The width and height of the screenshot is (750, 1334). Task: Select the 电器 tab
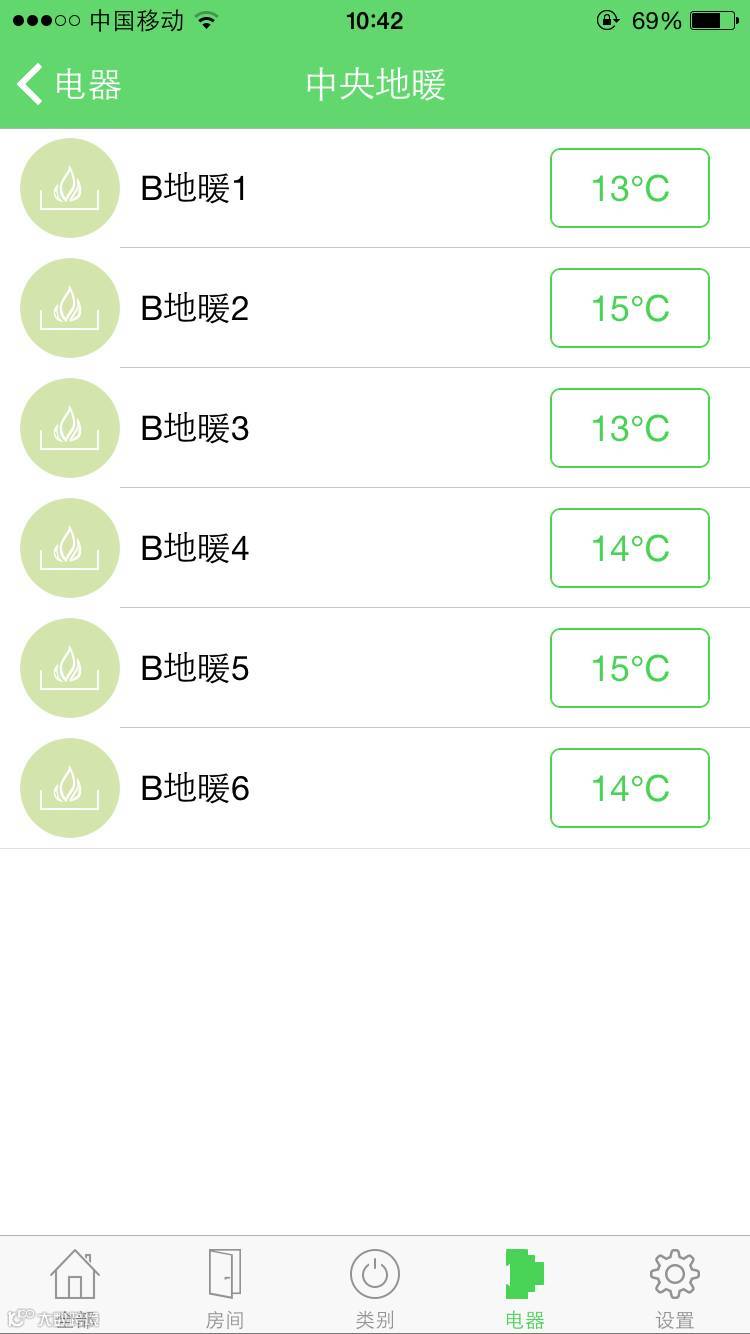click(x=525, y=1287)
